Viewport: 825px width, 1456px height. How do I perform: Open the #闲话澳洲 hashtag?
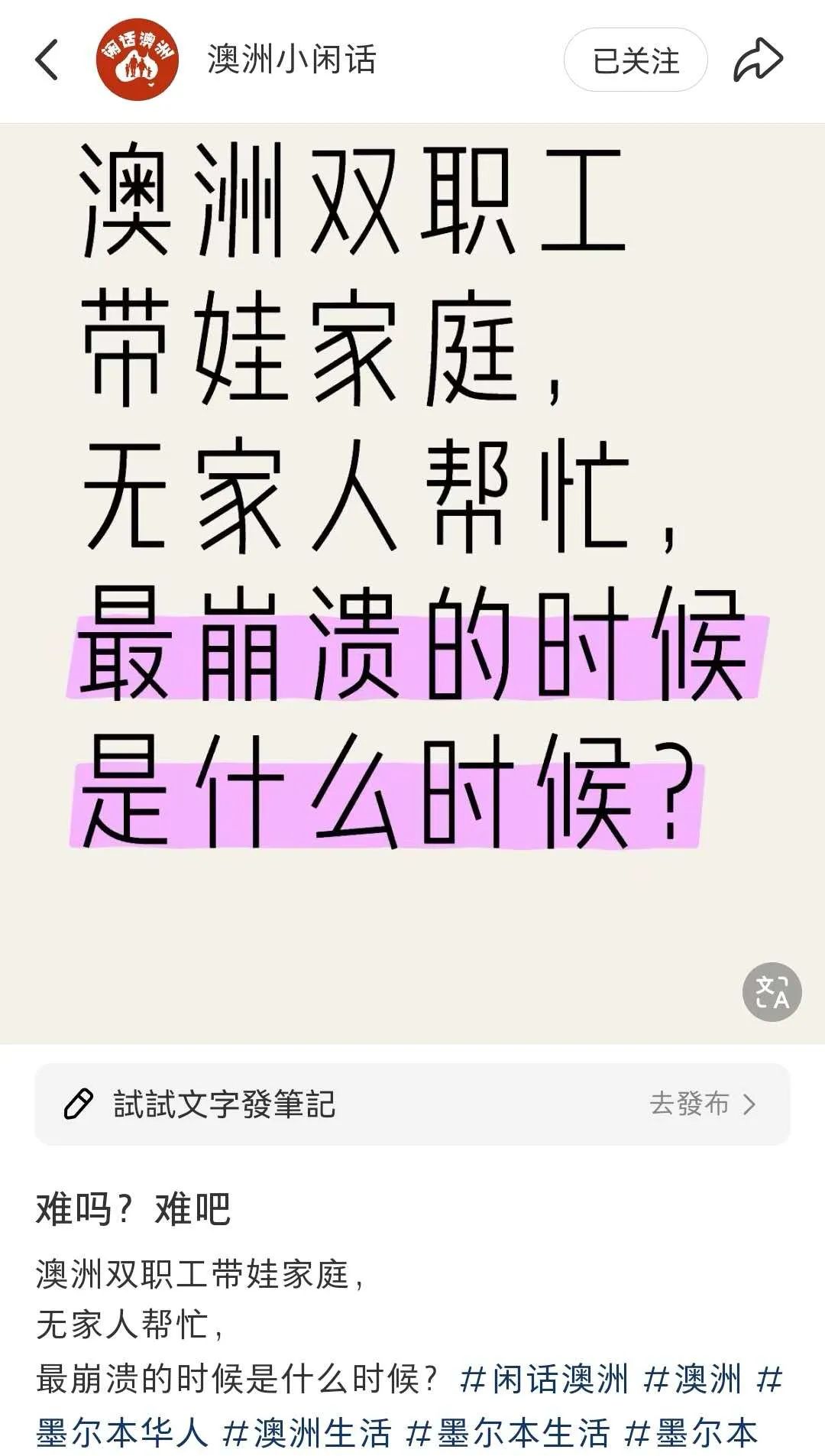tap(544, 1380)
